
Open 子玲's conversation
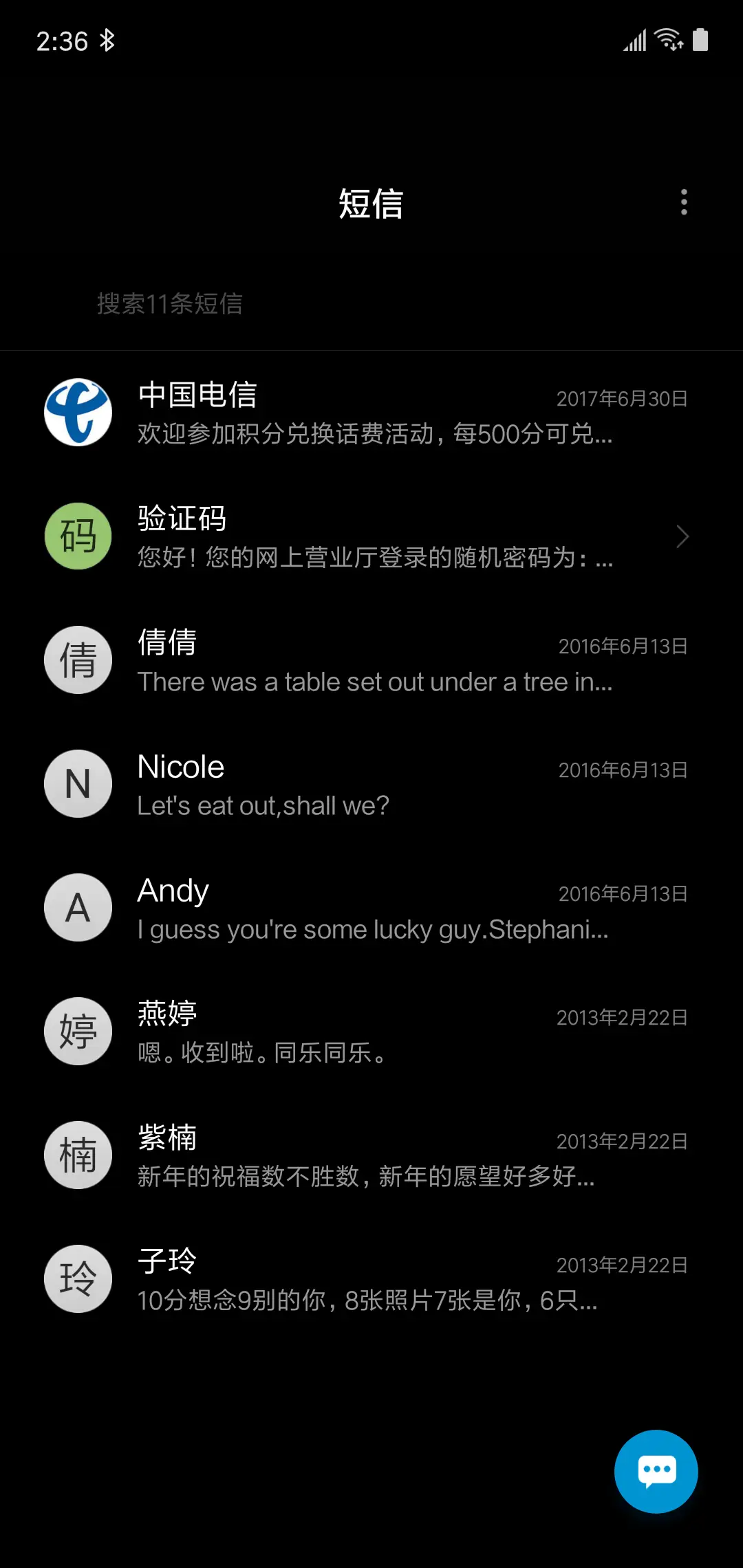tap(371, 1279)
